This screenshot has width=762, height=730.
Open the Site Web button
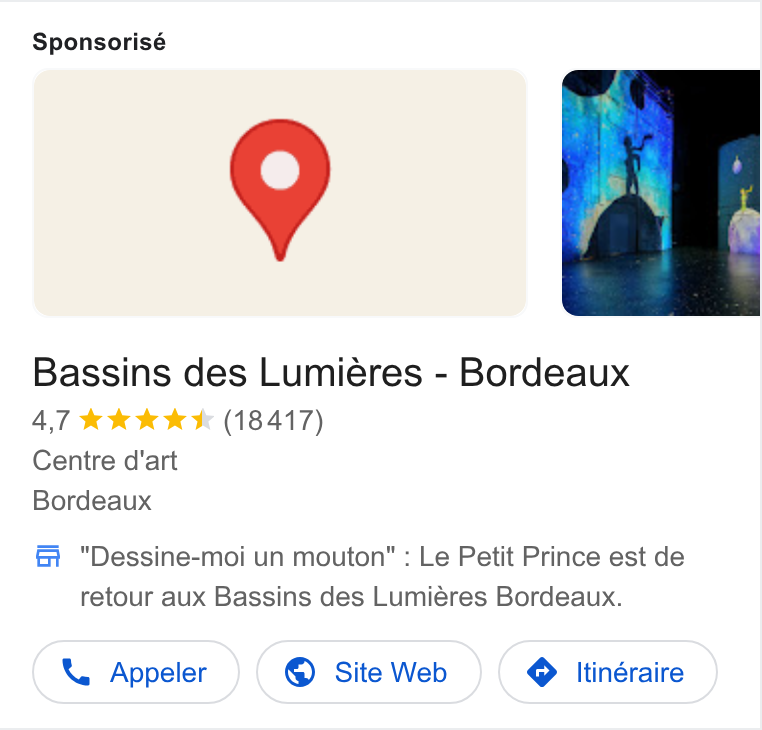(368, 672)
